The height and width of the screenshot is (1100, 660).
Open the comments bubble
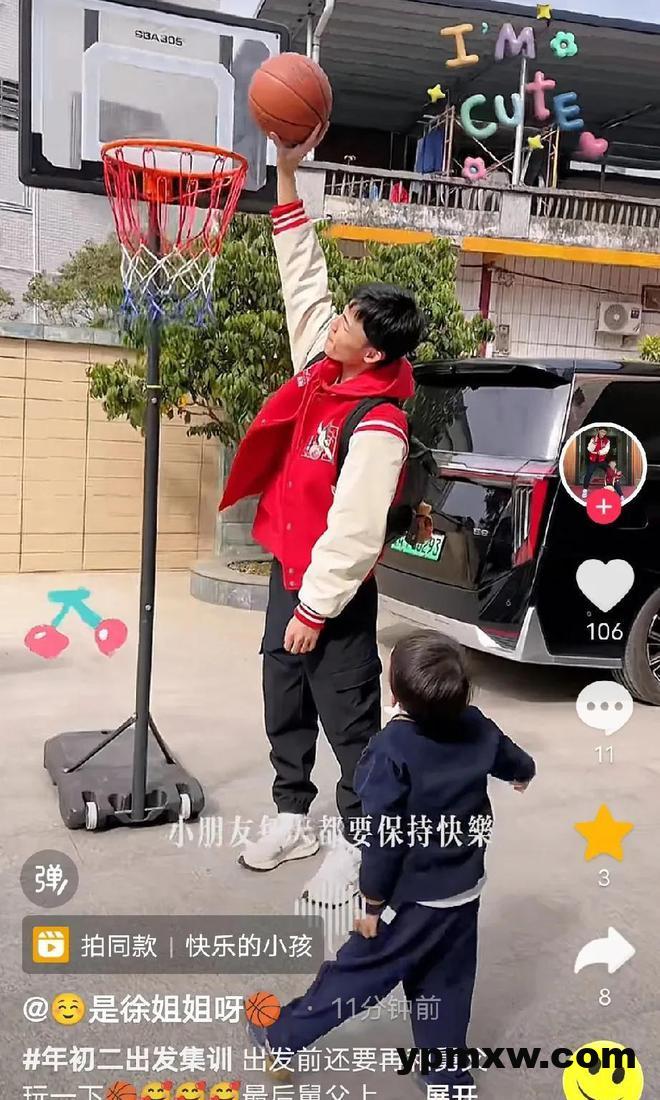click(604, 708)
